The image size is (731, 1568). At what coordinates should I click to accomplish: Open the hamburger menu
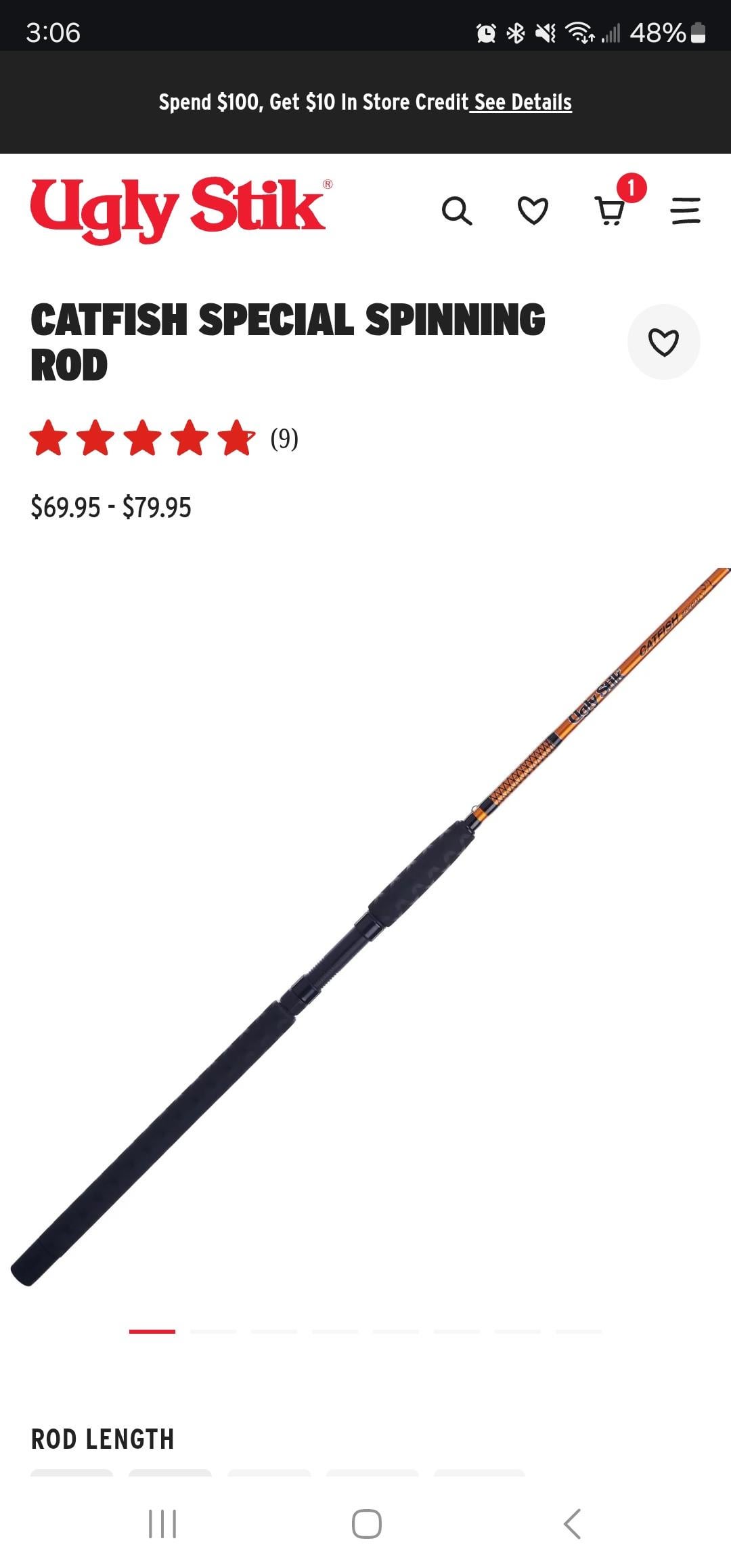[685, 211]
